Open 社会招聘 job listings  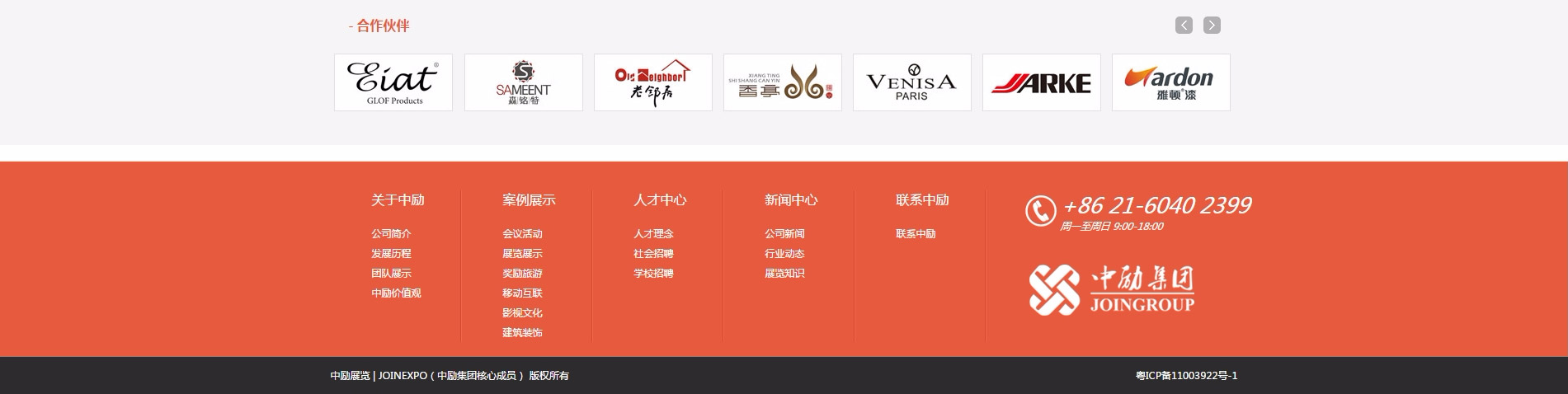653,254
